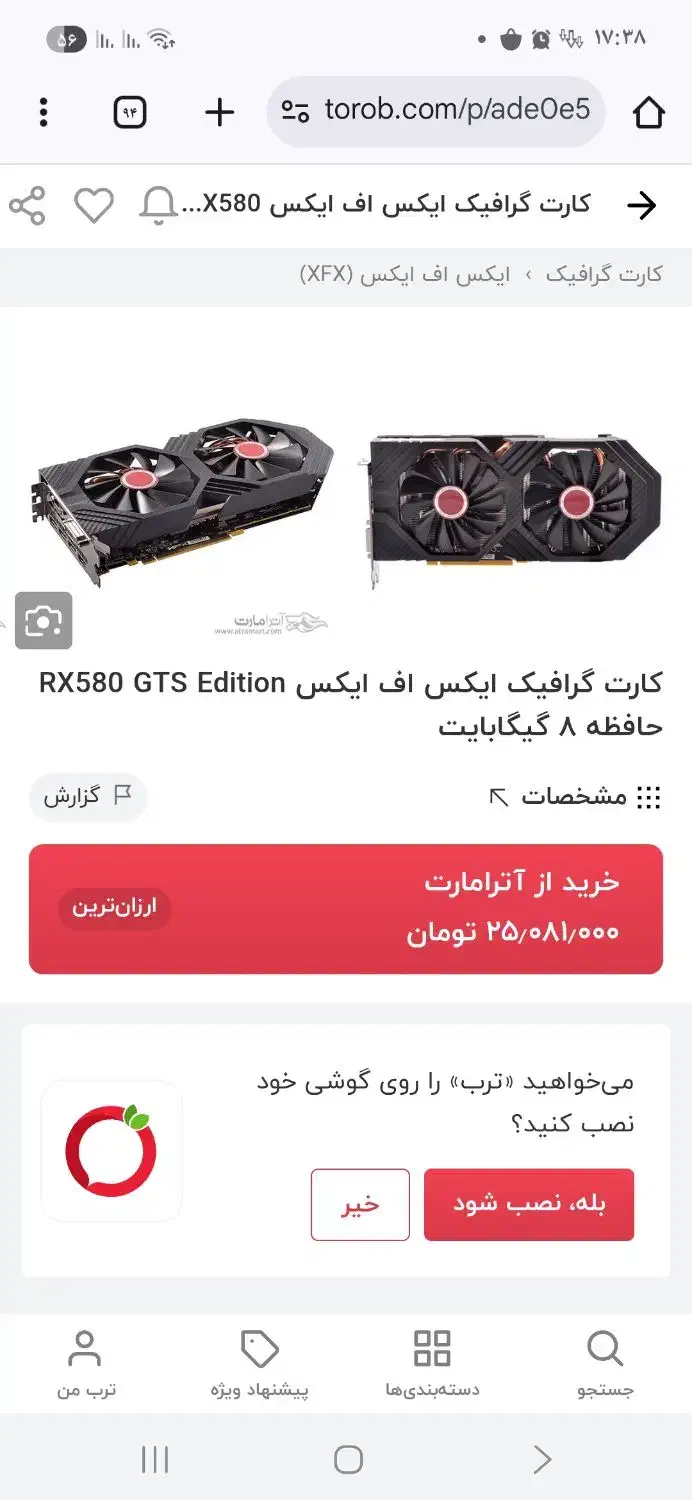692x1500 pixels.
Task: Open the ایکس اف ایکس (XFX) breadcrumb
Action: click(405, 275)
